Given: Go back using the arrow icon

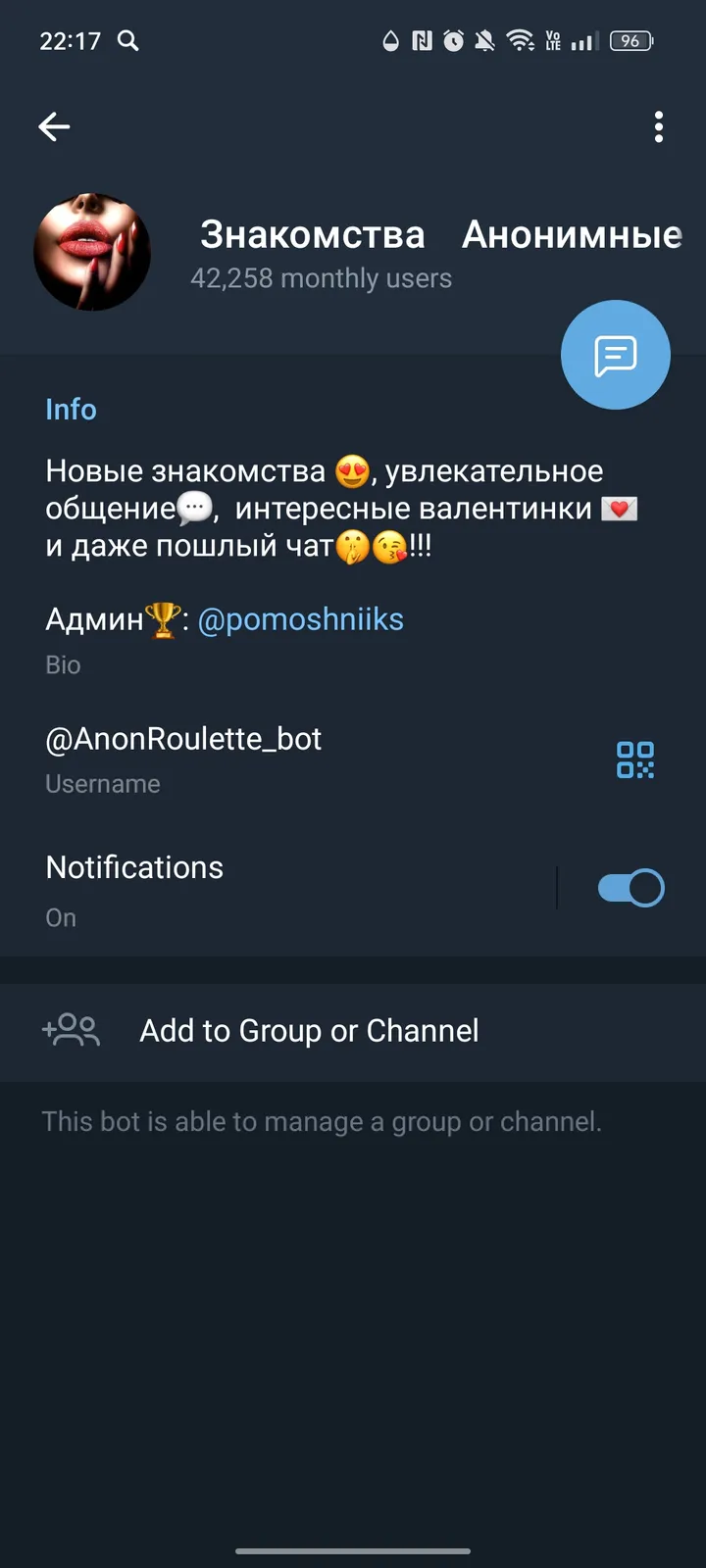Looking at the screenshot, I should (54, 126).
